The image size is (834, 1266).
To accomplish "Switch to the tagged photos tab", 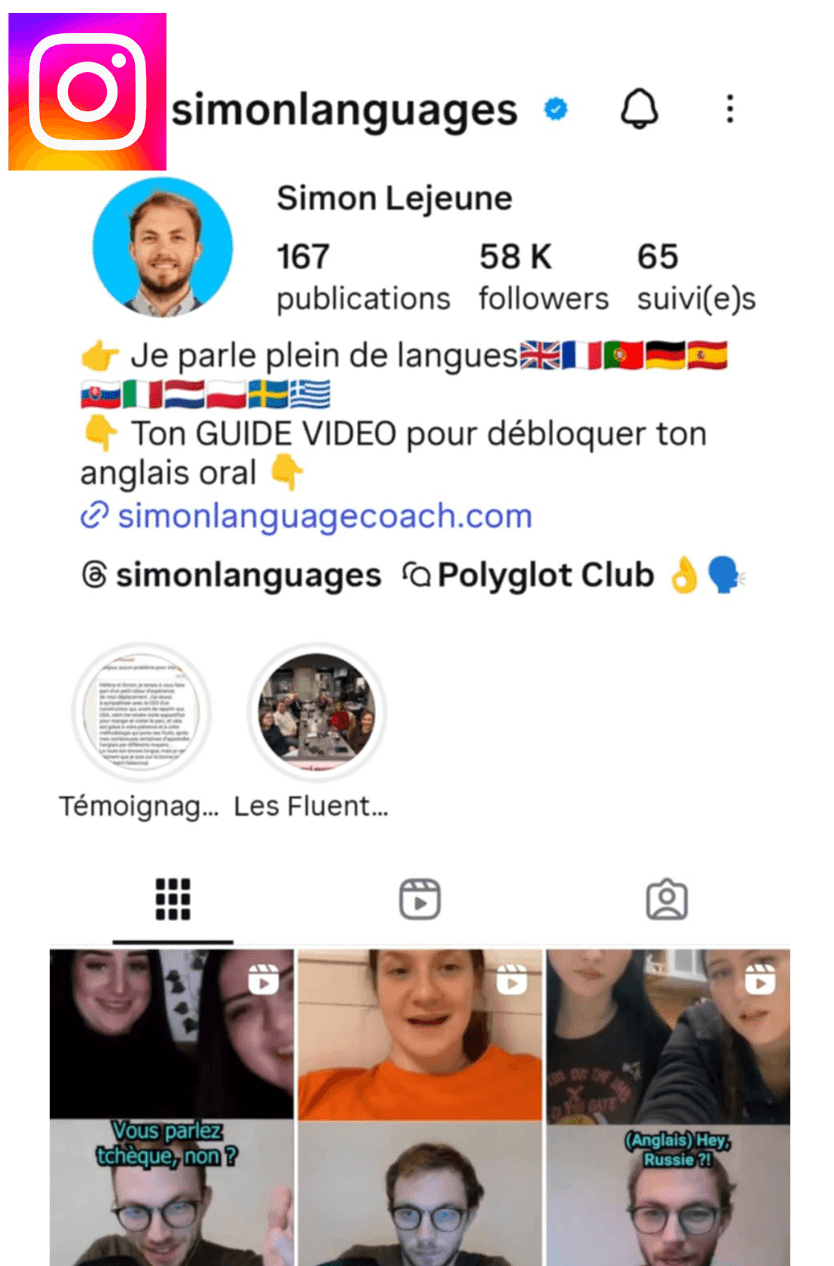I will point(666,900).
